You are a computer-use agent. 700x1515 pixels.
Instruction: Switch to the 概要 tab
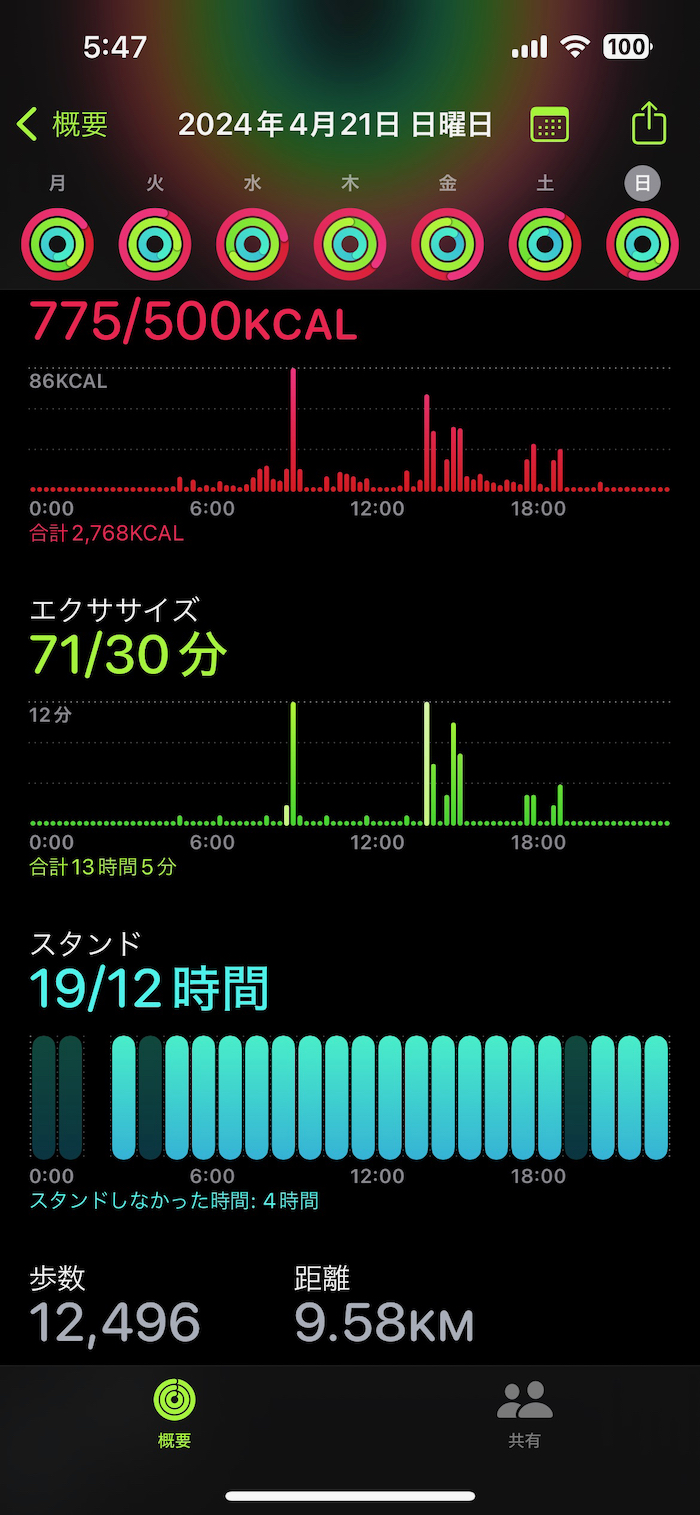(174, 1413)
